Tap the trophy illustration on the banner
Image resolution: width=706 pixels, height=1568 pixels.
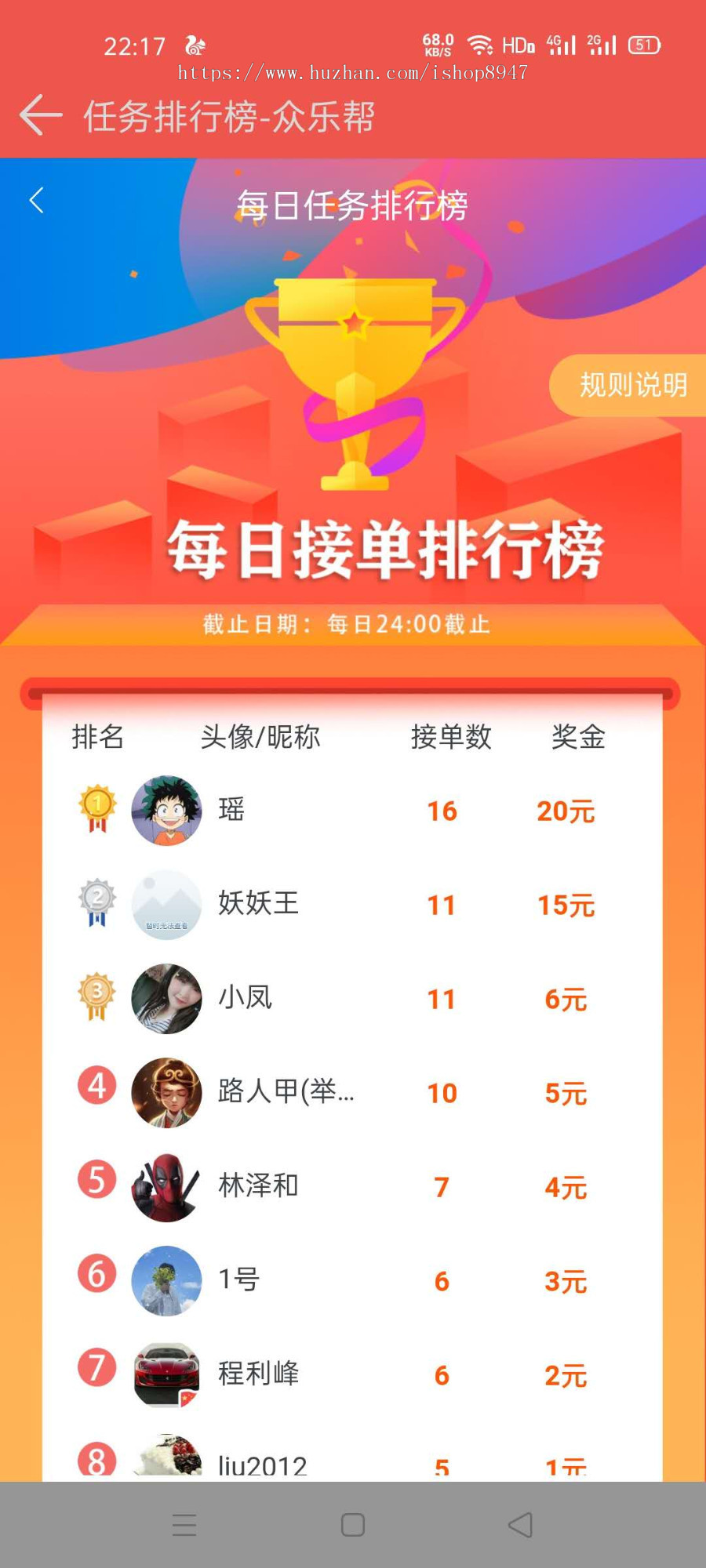[x=353, y=376]
